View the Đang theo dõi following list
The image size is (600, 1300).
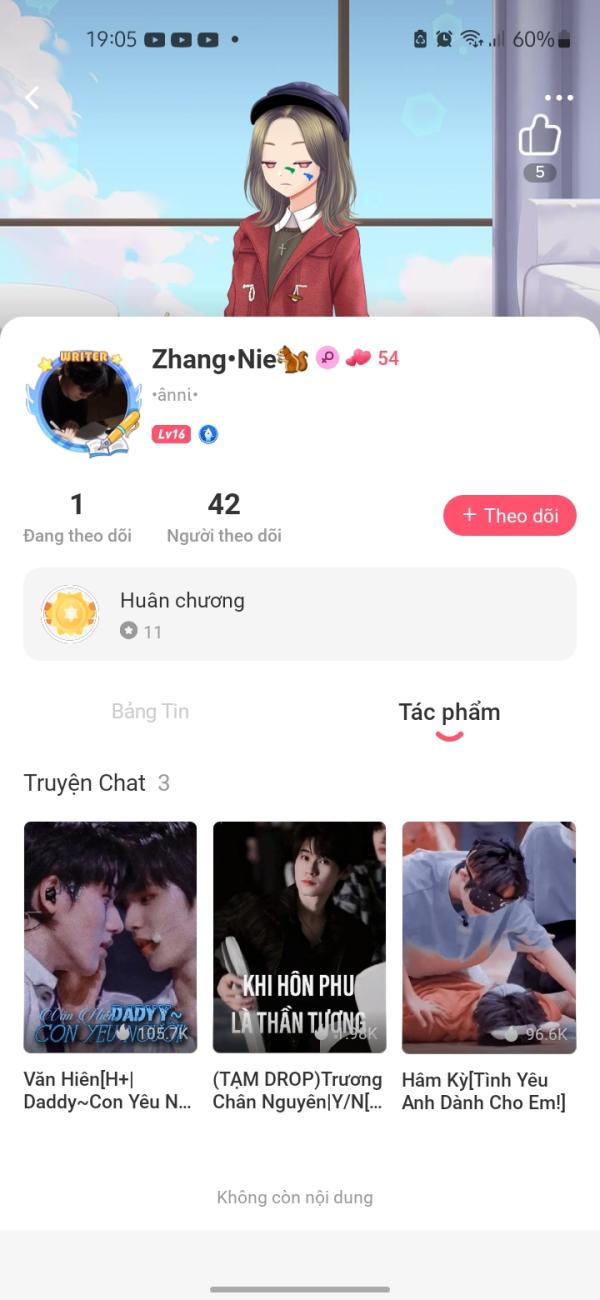(x=77, y=517)
